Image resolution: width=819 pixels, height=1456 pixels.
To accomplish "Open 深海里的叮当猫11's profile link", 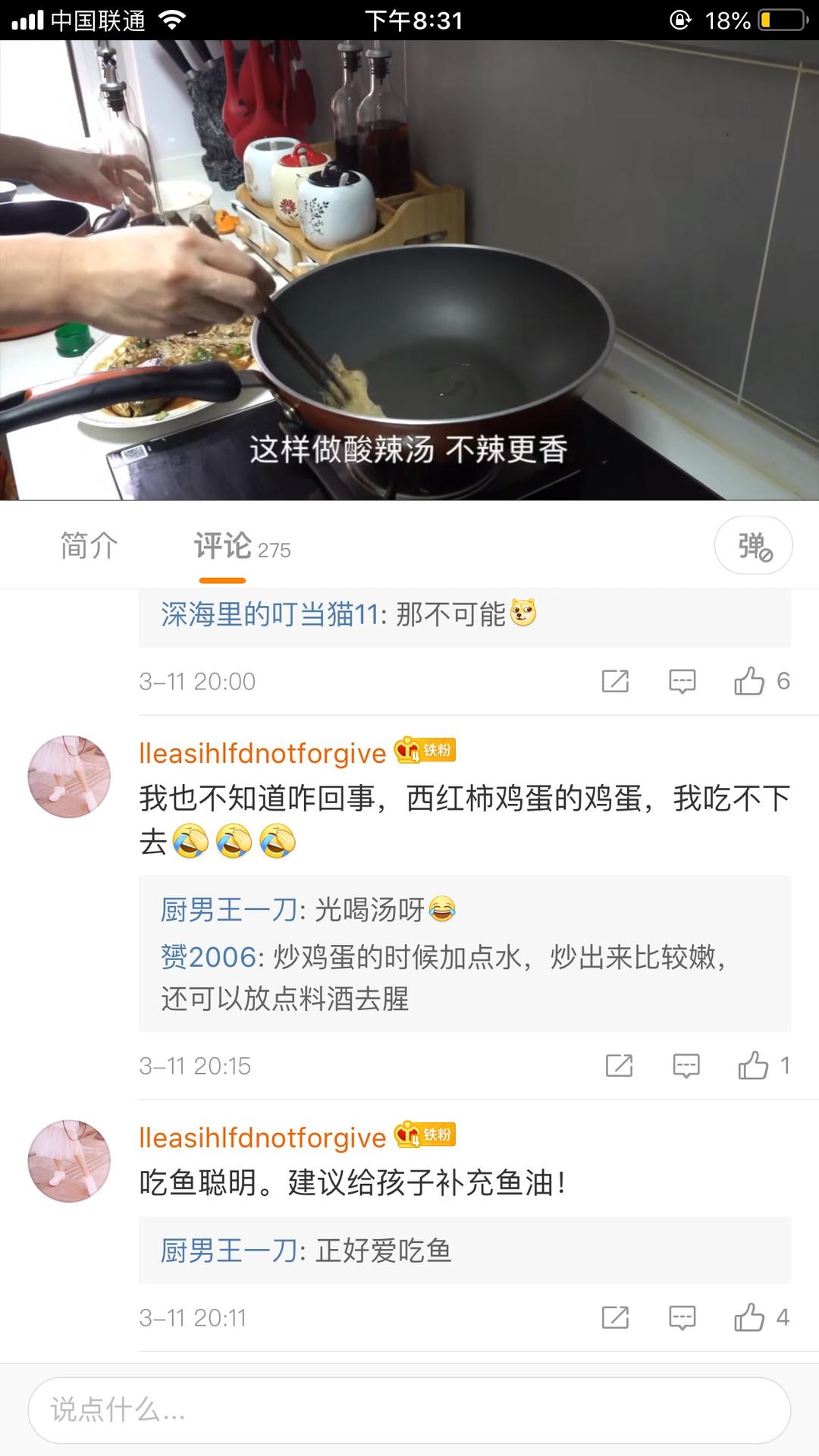I will [x=269, y=614].
